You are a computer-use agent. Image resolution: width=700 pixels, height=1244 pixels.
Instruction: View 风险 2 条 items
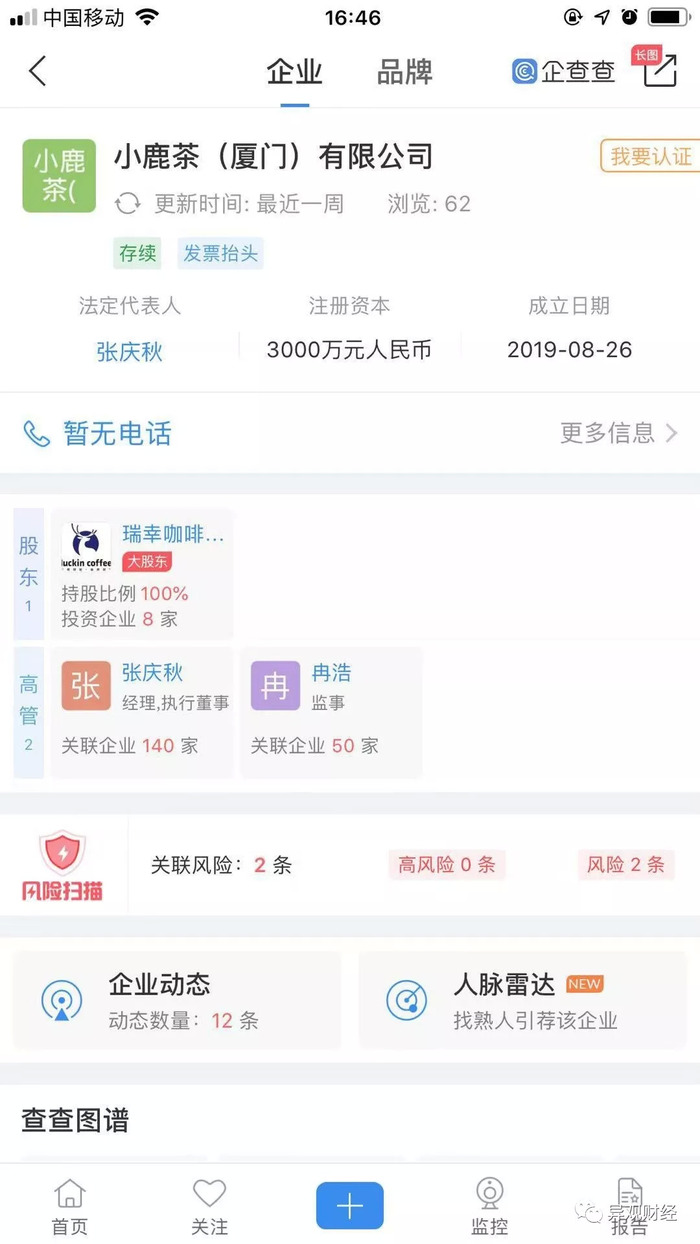click(x=625, y=865)
